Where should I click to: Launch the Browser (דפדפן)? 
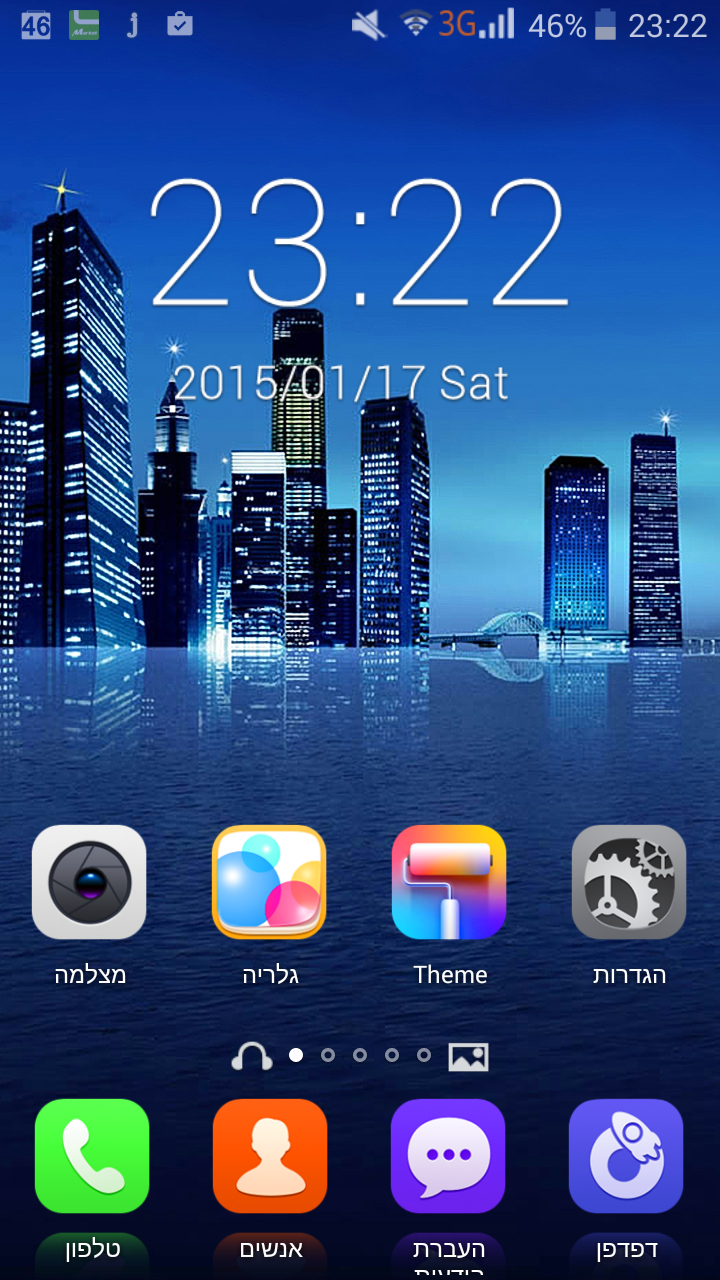[x=626, y=1156]
